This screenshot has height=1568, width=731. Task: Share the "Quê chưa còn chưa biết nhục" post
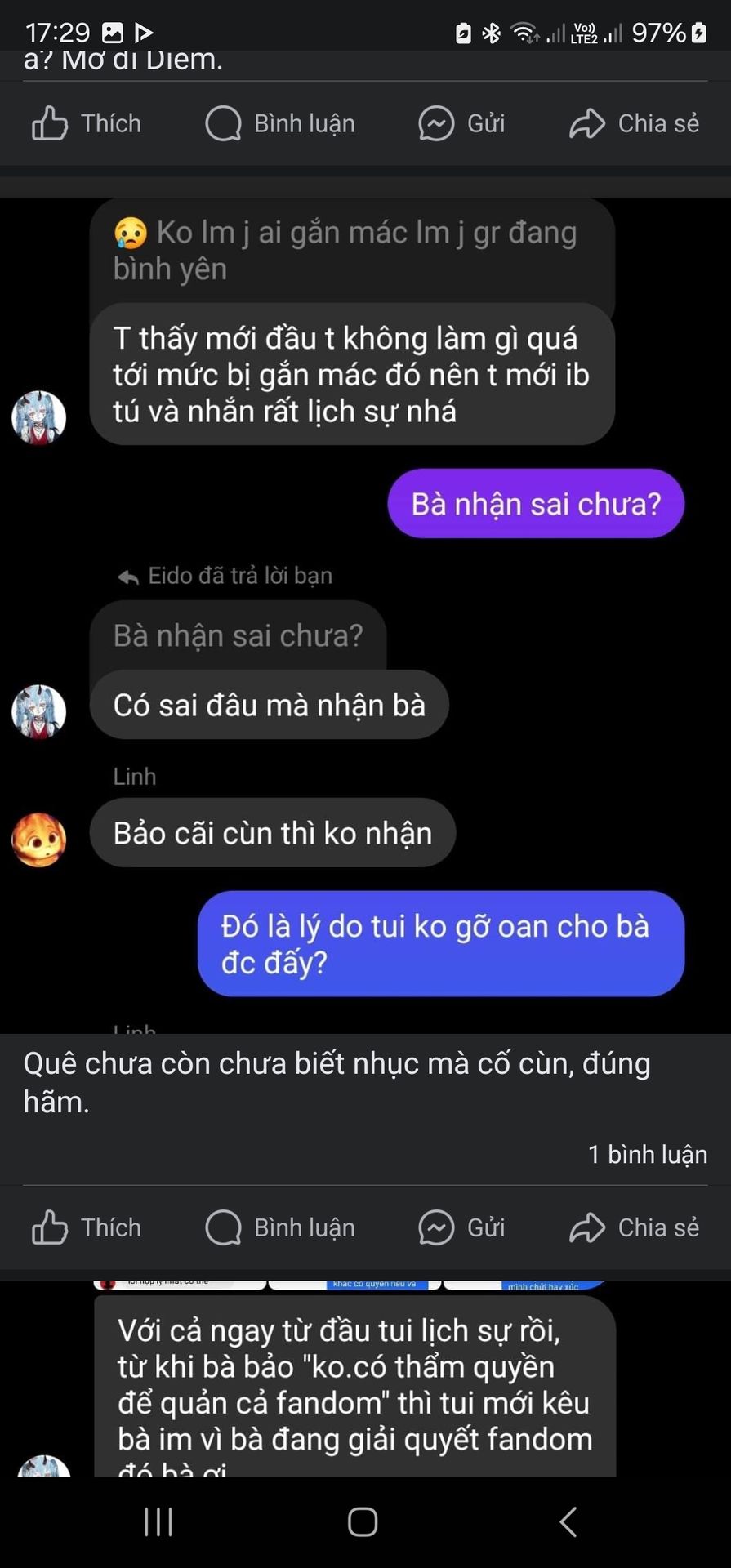click(x=634, y=1227)
